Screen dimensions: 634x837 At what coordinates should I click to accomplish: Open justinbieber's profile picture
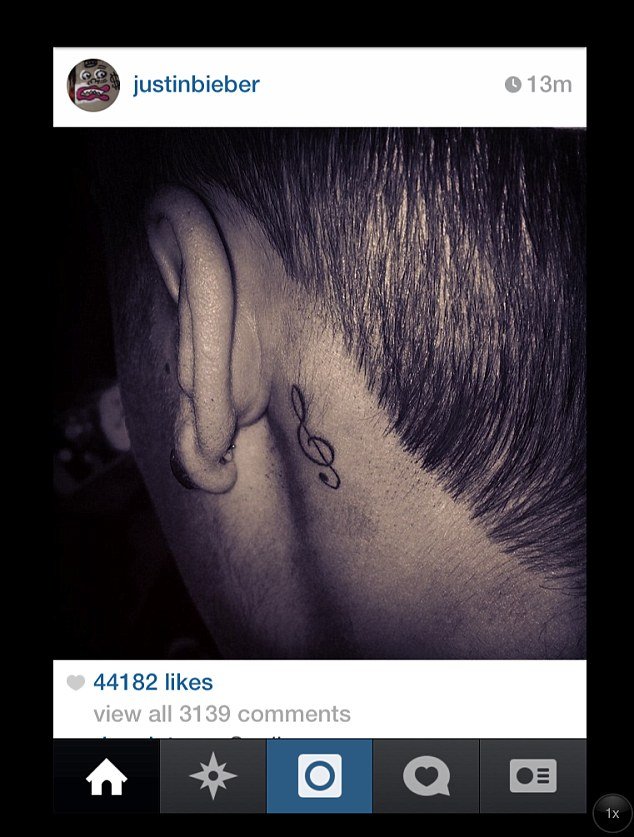click(93, 85)
